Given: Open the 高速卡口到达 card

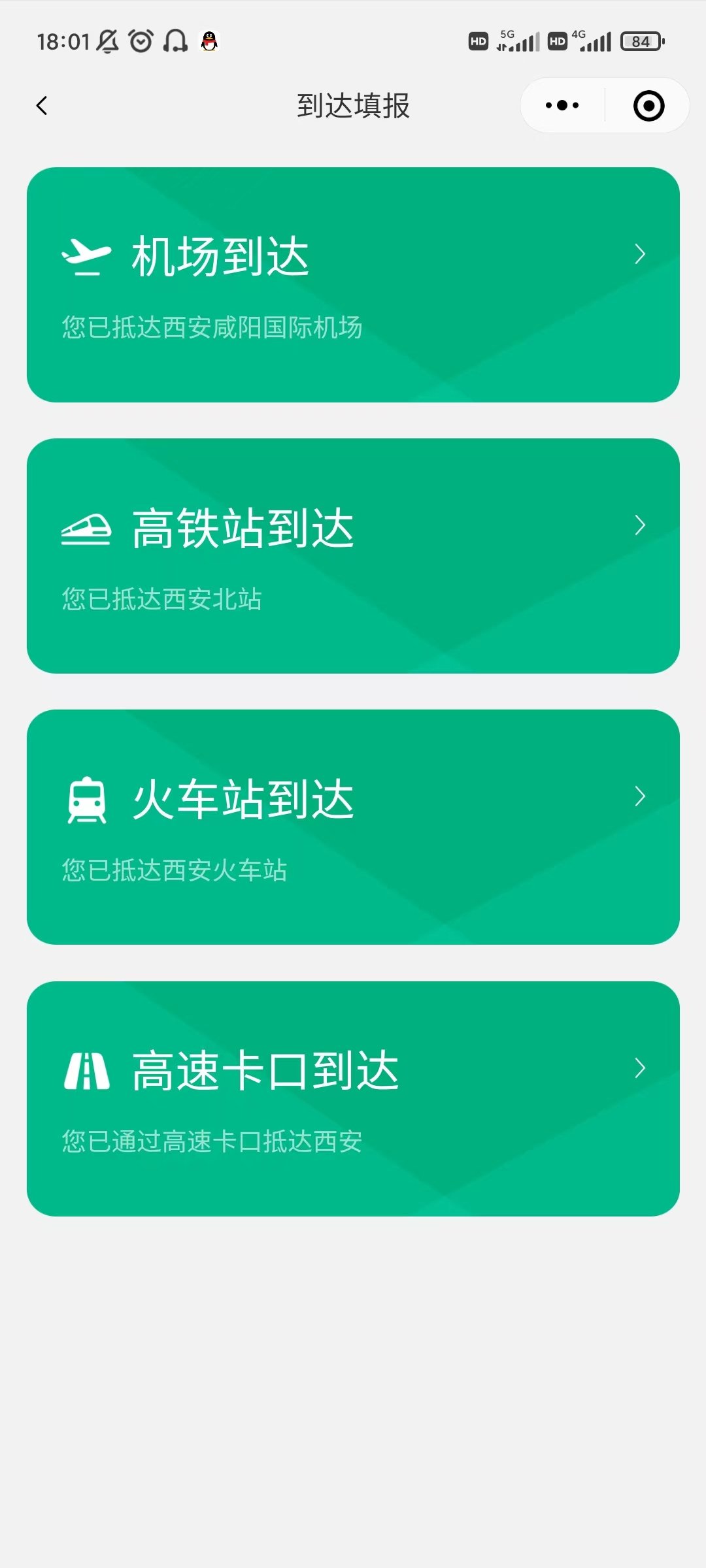Looking at the screenshot, I should click(x=353, y=1099).
